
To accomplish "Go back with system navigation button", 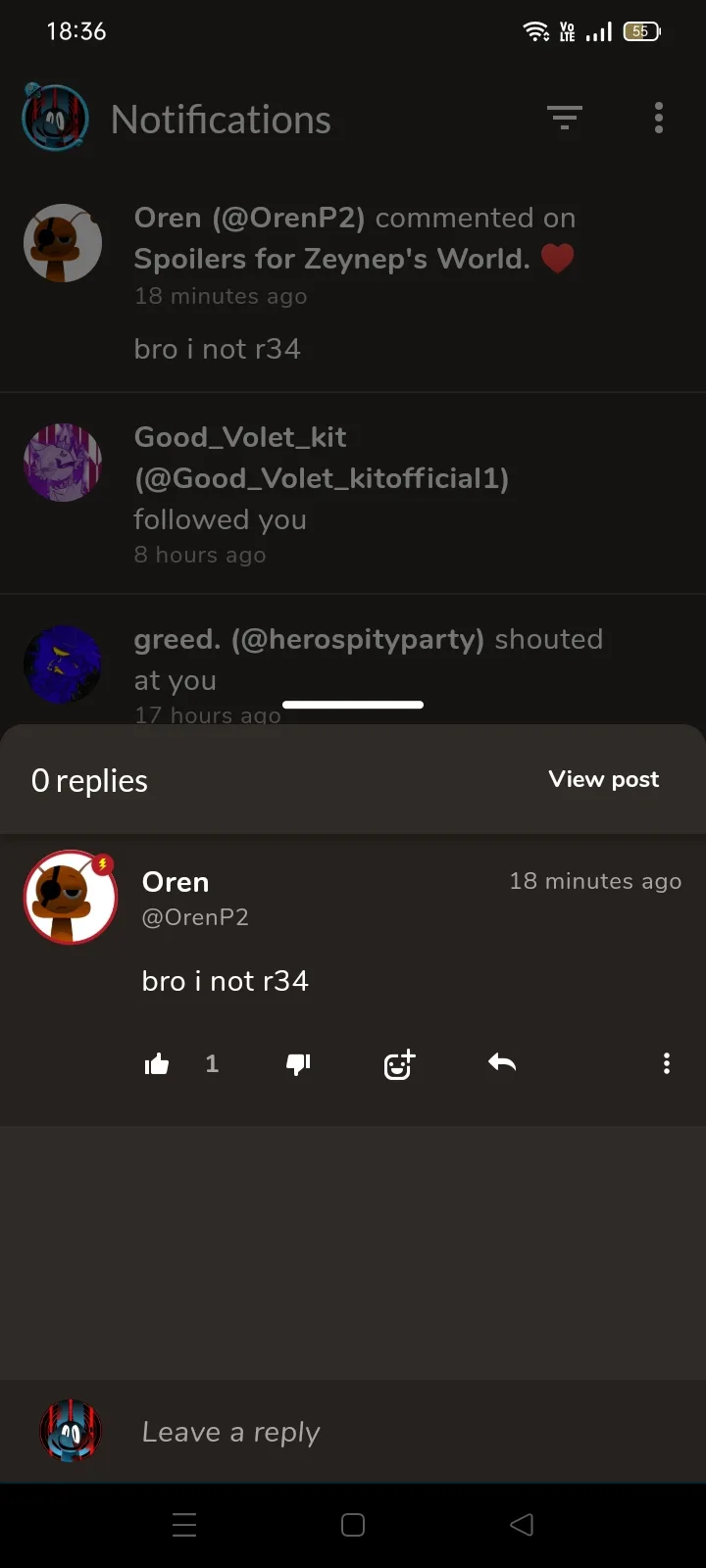I will 522,1525.
